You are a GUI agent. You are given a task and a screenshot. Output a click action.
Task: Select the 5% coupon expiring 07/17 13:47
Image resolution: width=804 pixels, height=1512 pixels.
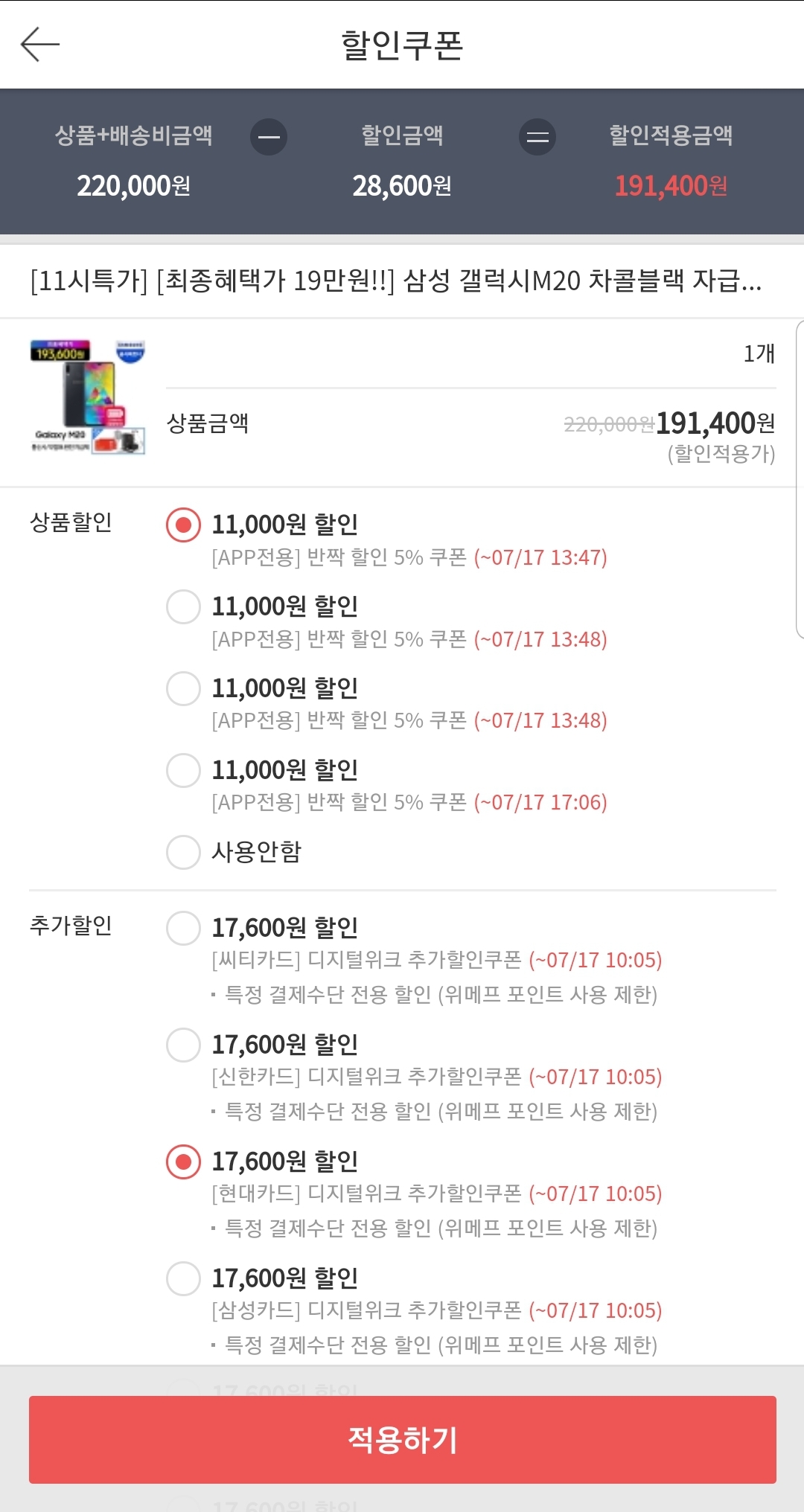pyautogui.click(x=183, y=525)
